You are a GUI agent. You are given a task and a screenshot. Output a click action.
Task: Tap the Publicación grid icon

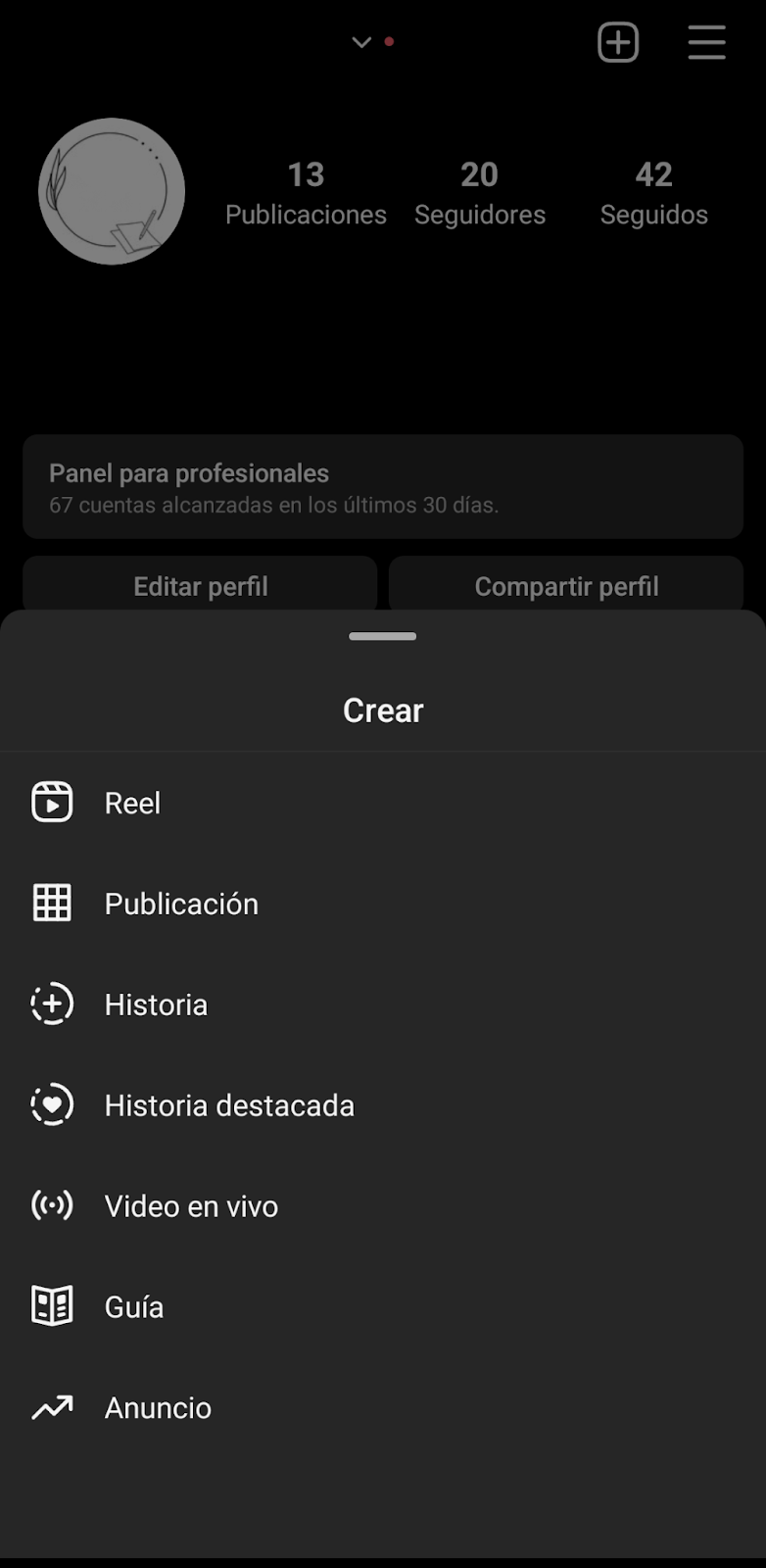click(52, 903)
